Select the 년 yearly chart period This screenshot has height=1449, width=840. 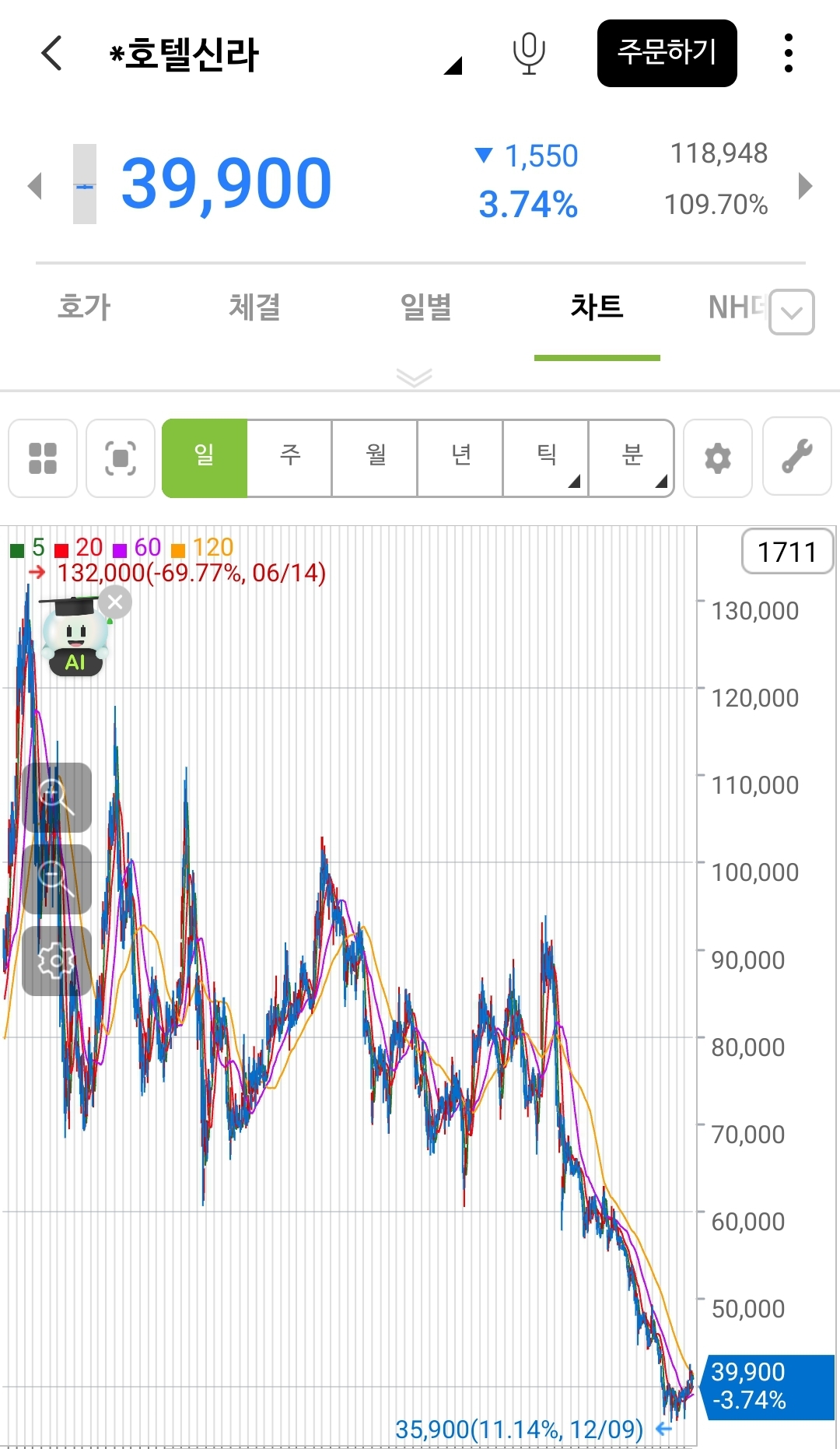pyautogui.click(x=460, y=458)
